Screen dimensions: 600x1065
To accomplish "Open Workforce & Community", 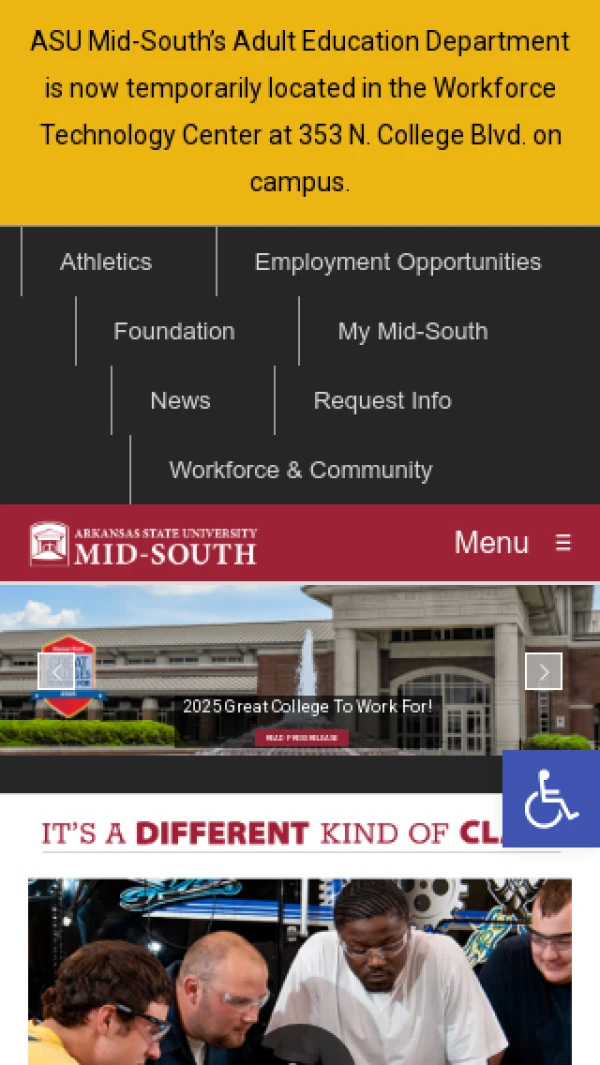I will (x=300, y=470).
